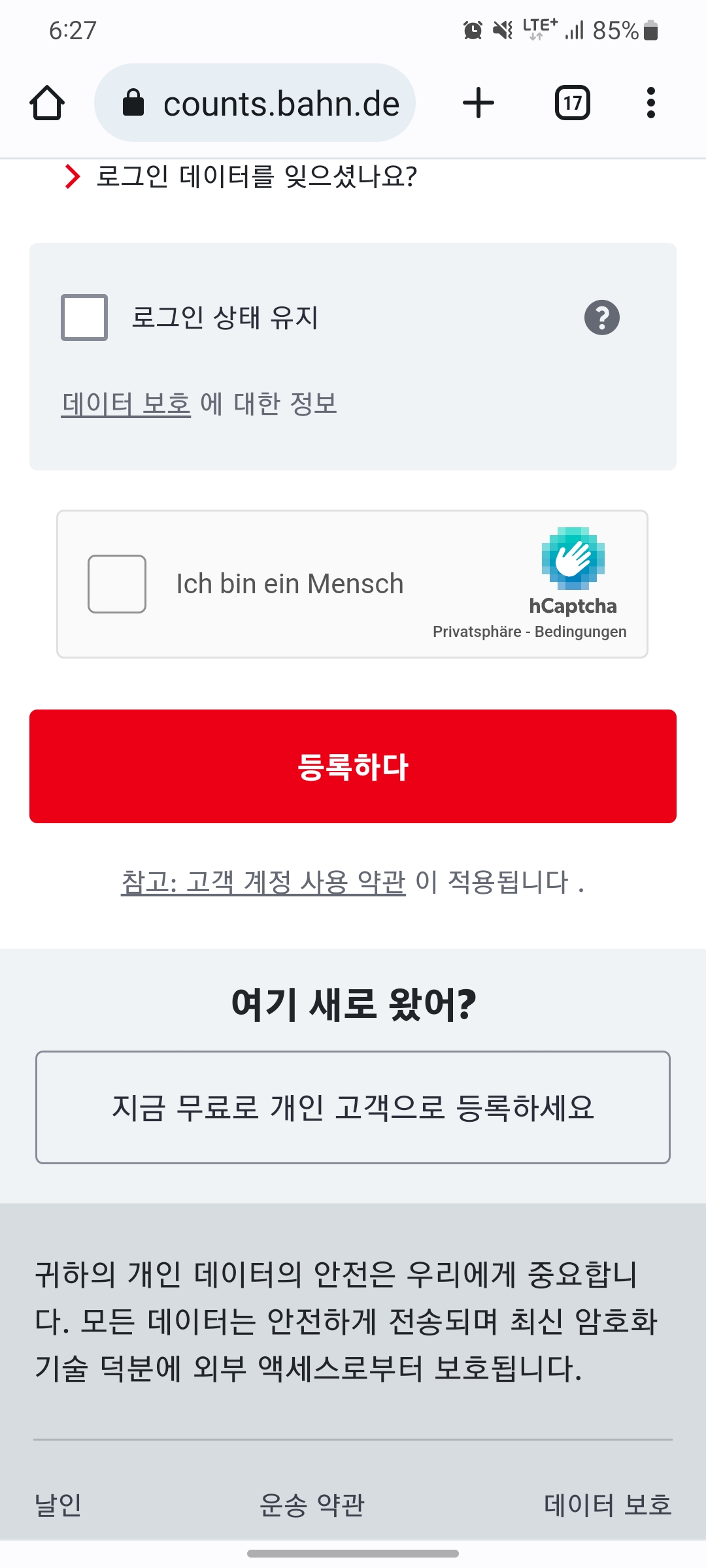Tap the lock icon to view site security

pyautogui.click(x=133, y=103)
